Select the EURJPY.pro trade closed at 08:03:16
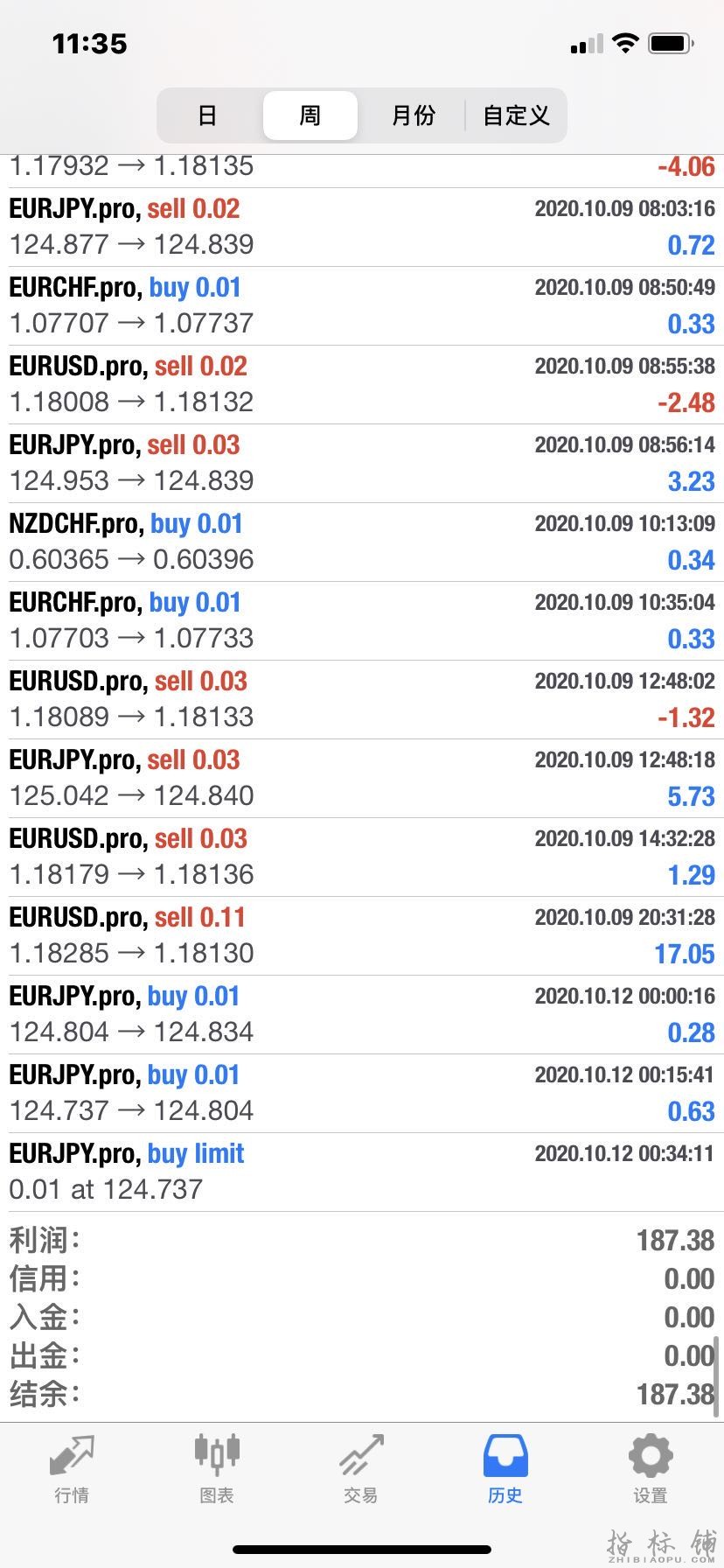This screenshot has width=724, height=1568. point(362,227)
